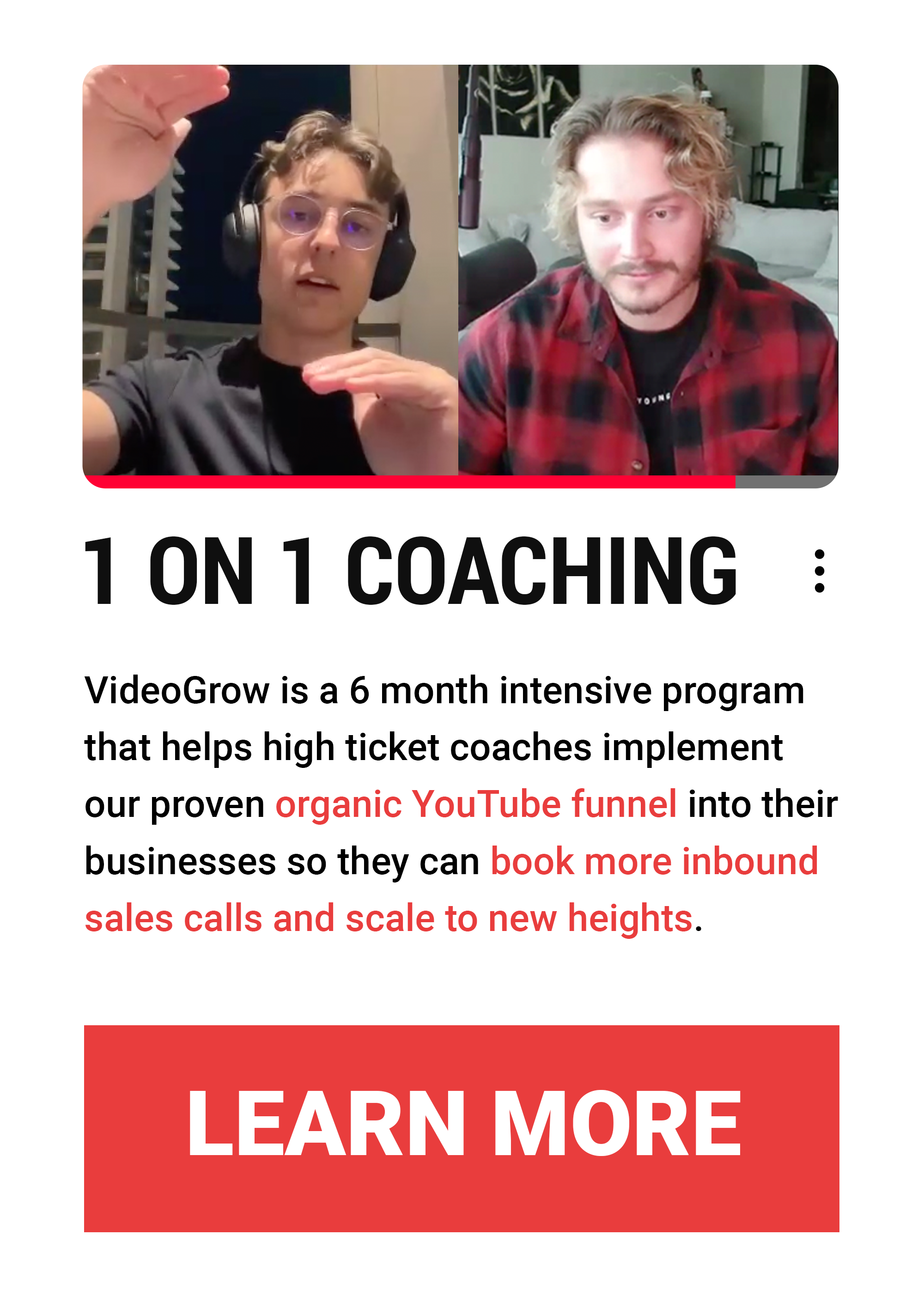This screenshot has width=924, height=1290.
Task: Tap the LEARN MORE button
Action: click(x=461, y=1128)
